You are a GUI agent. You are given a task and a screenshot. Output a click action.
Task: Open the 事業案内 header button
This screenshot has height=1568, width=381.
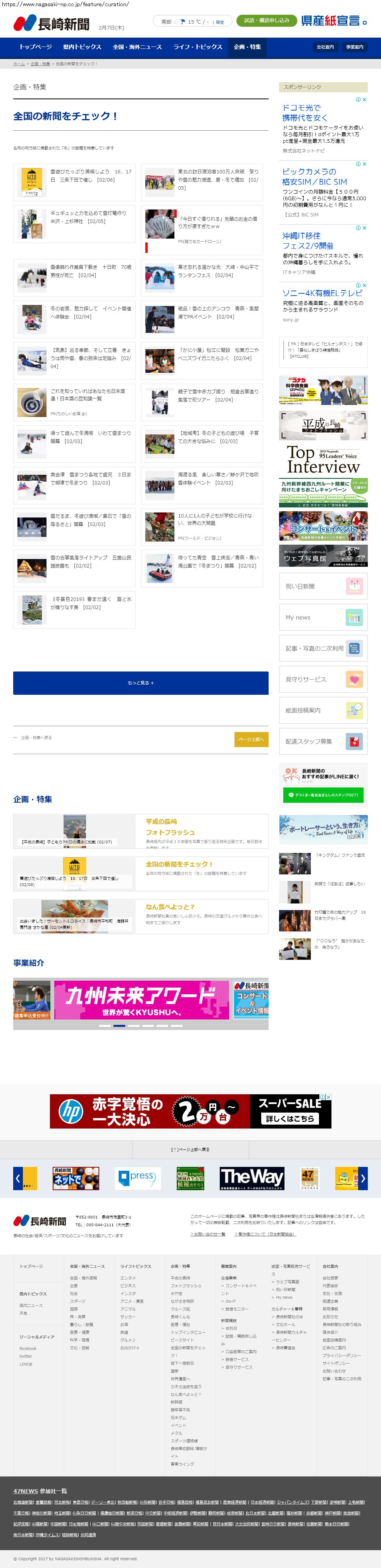click(354, 47)
